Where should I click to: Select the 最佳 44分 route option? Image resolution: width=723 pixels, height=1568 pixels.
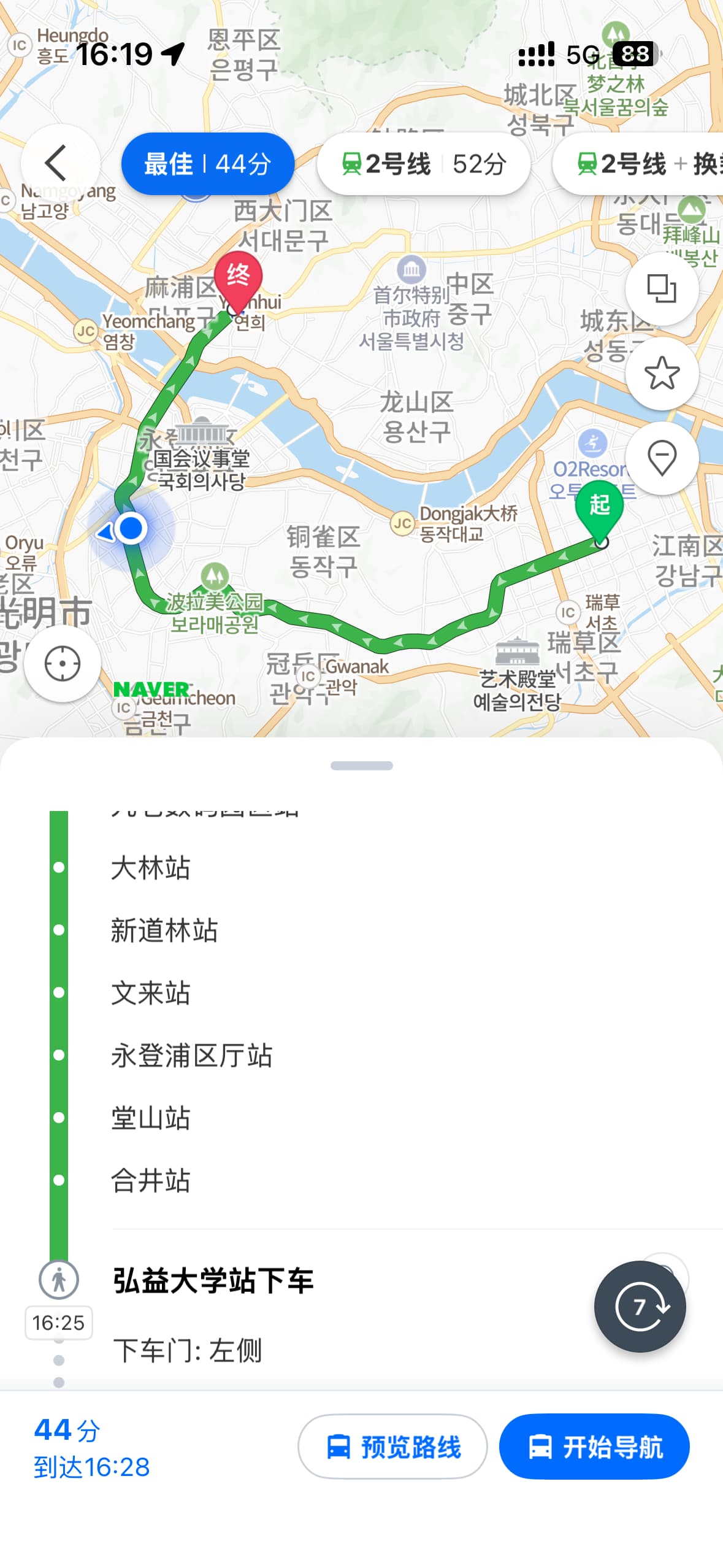[207, 164]
